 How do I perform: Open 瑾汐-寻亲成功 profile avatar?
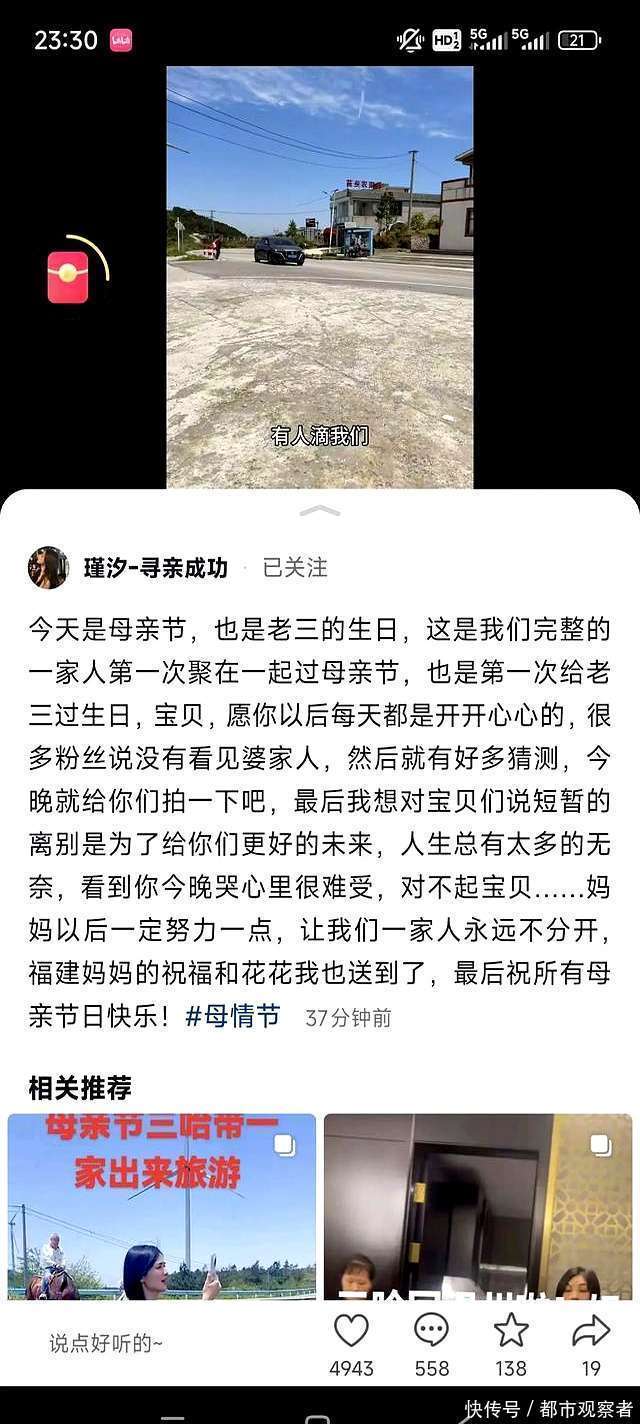[x=48, y=568]
